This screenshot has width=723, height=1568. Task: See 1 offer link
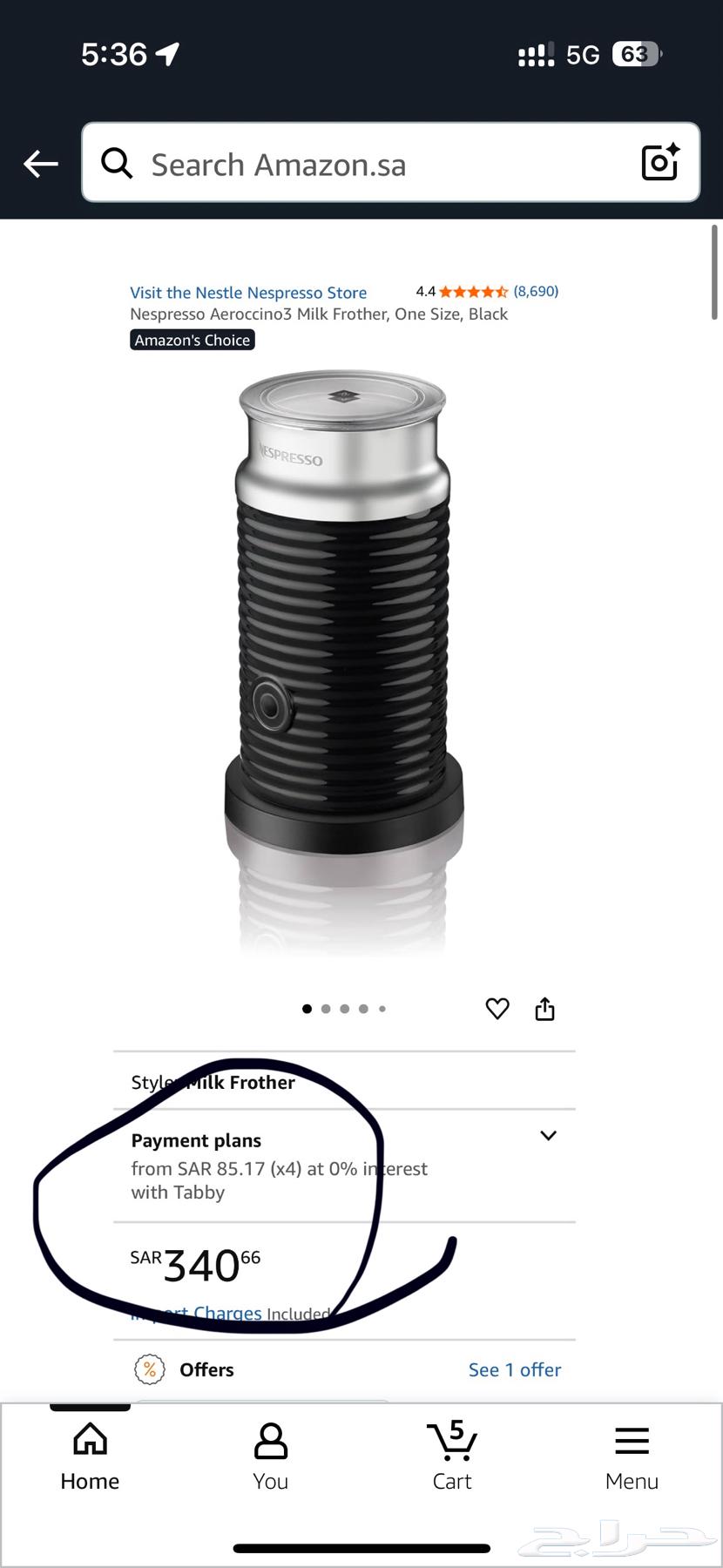[x=514, y=1369]
